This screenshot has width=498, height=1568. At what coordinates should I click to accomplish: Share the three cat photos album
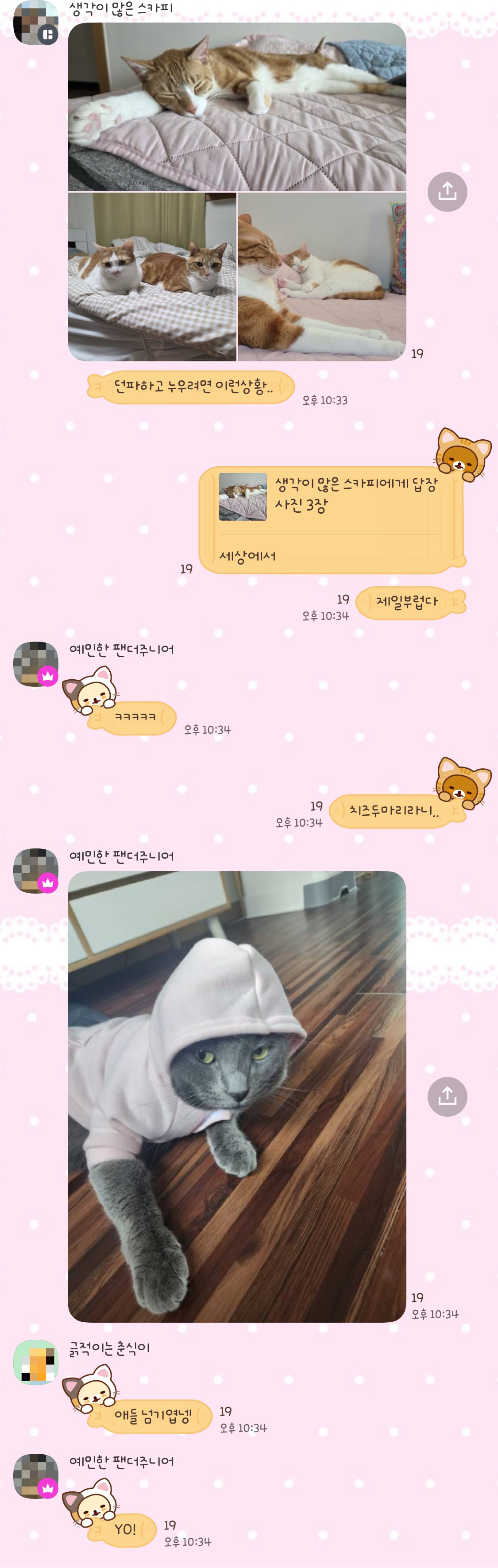[447, 192]
